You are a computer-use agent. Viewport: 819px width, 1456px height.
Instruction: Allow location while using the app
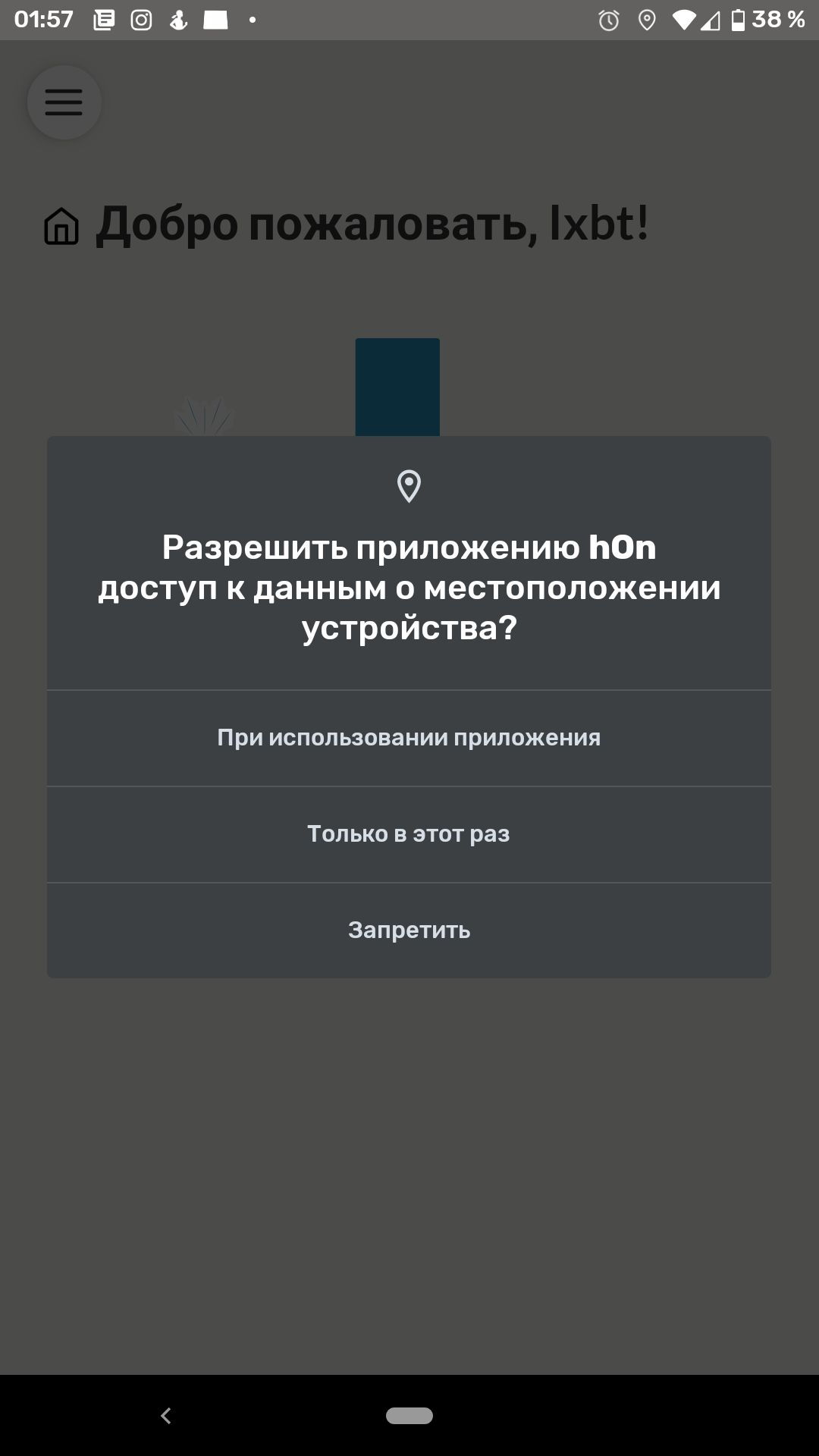point(409,737)
